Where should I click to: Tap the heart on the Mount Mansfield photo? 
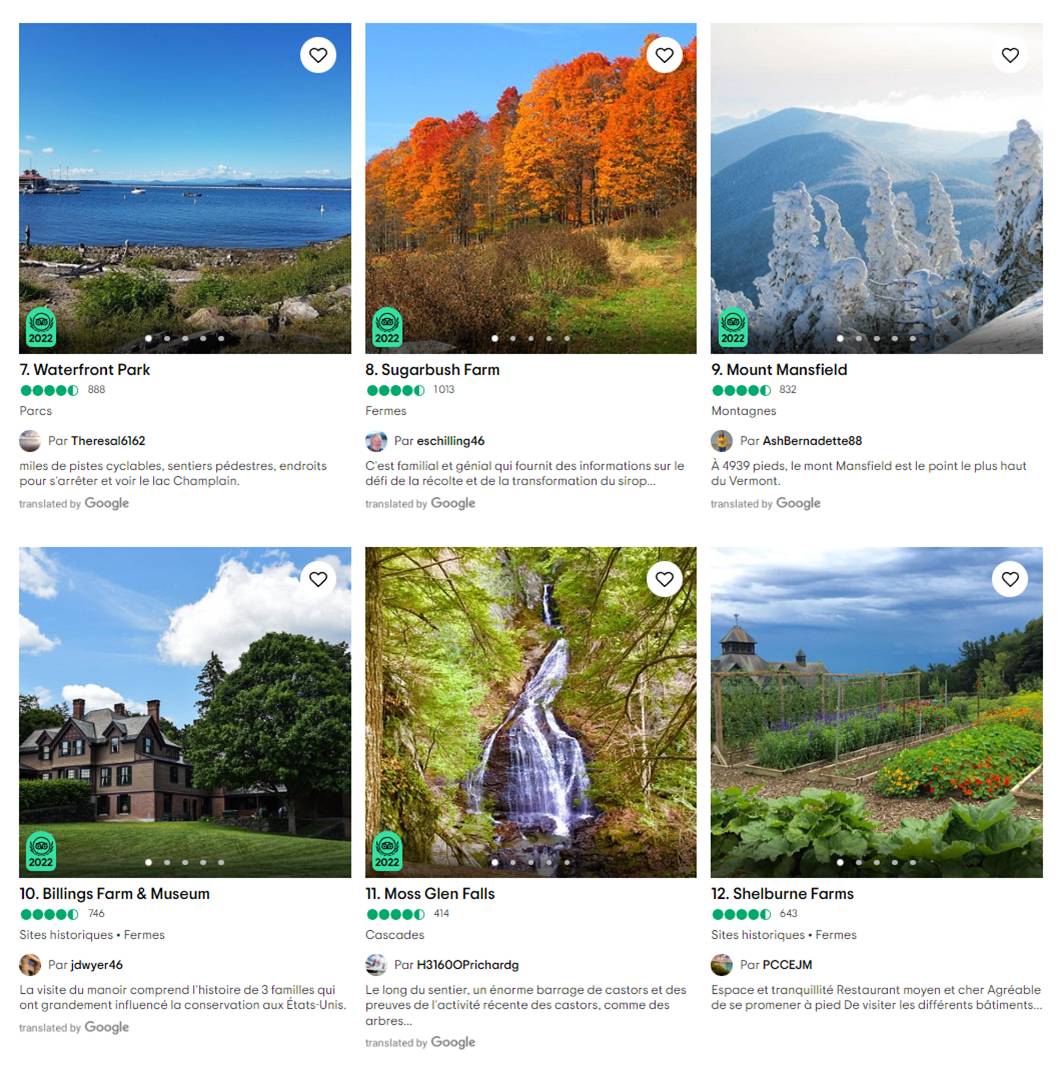coord(1009,55)
